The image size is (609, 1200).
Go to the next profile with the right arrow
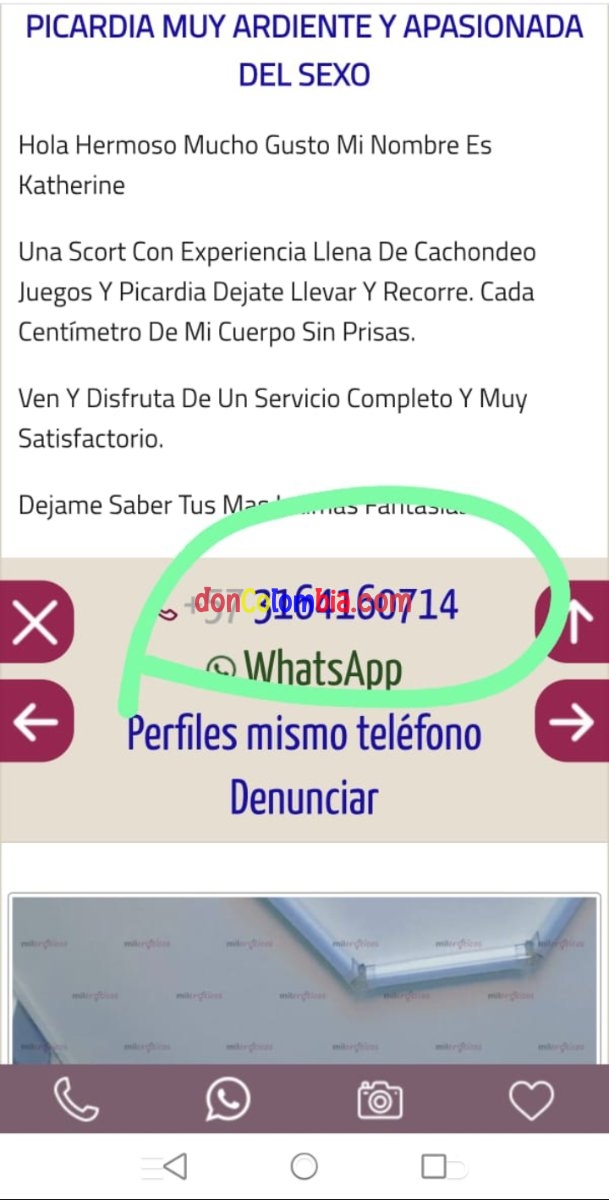click(x=574, y=722)
